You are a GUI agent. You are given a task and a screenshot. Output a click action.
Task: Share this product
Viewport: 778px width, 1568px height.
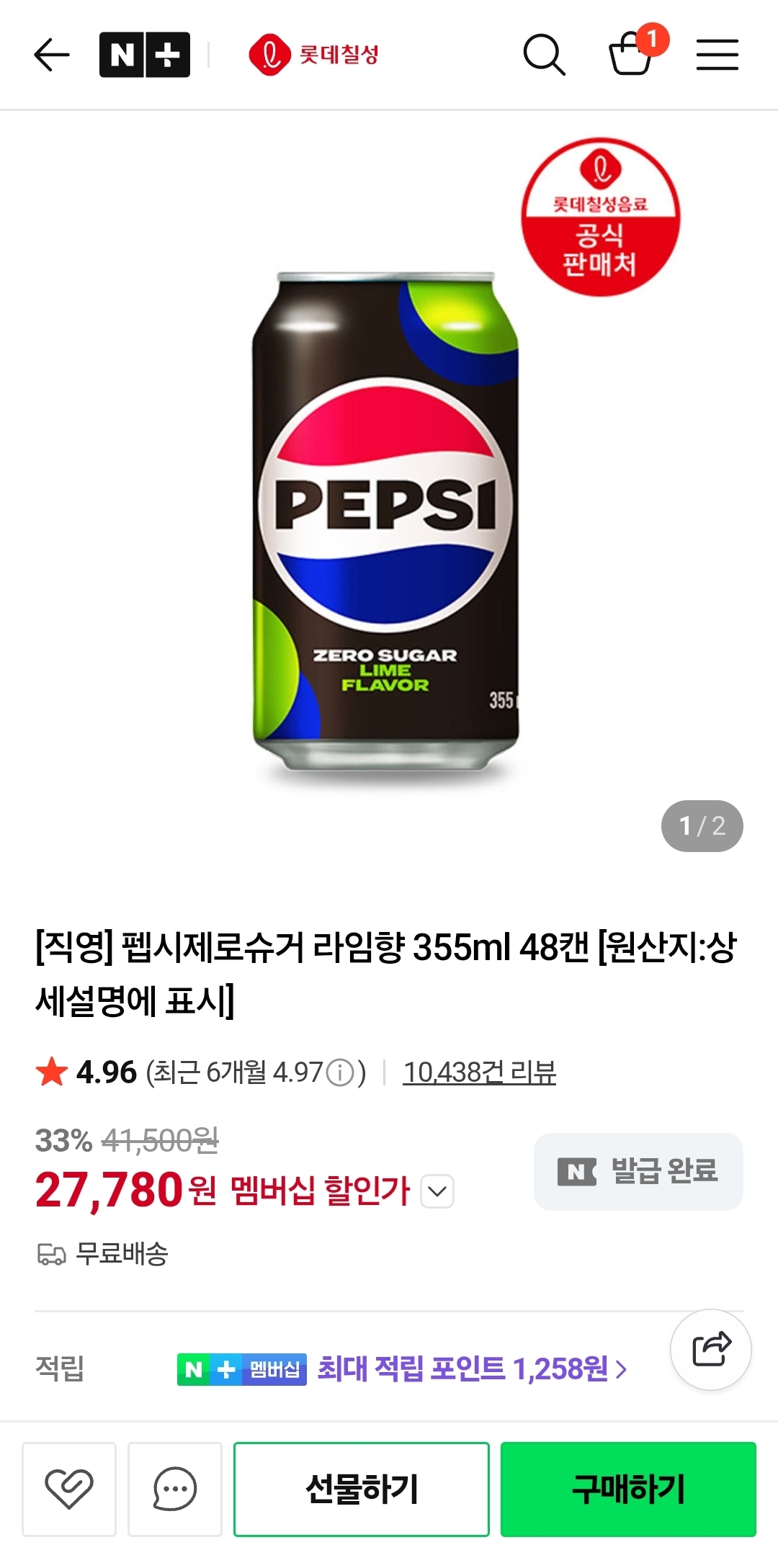pyautogui.click(x=711, y=1350)
